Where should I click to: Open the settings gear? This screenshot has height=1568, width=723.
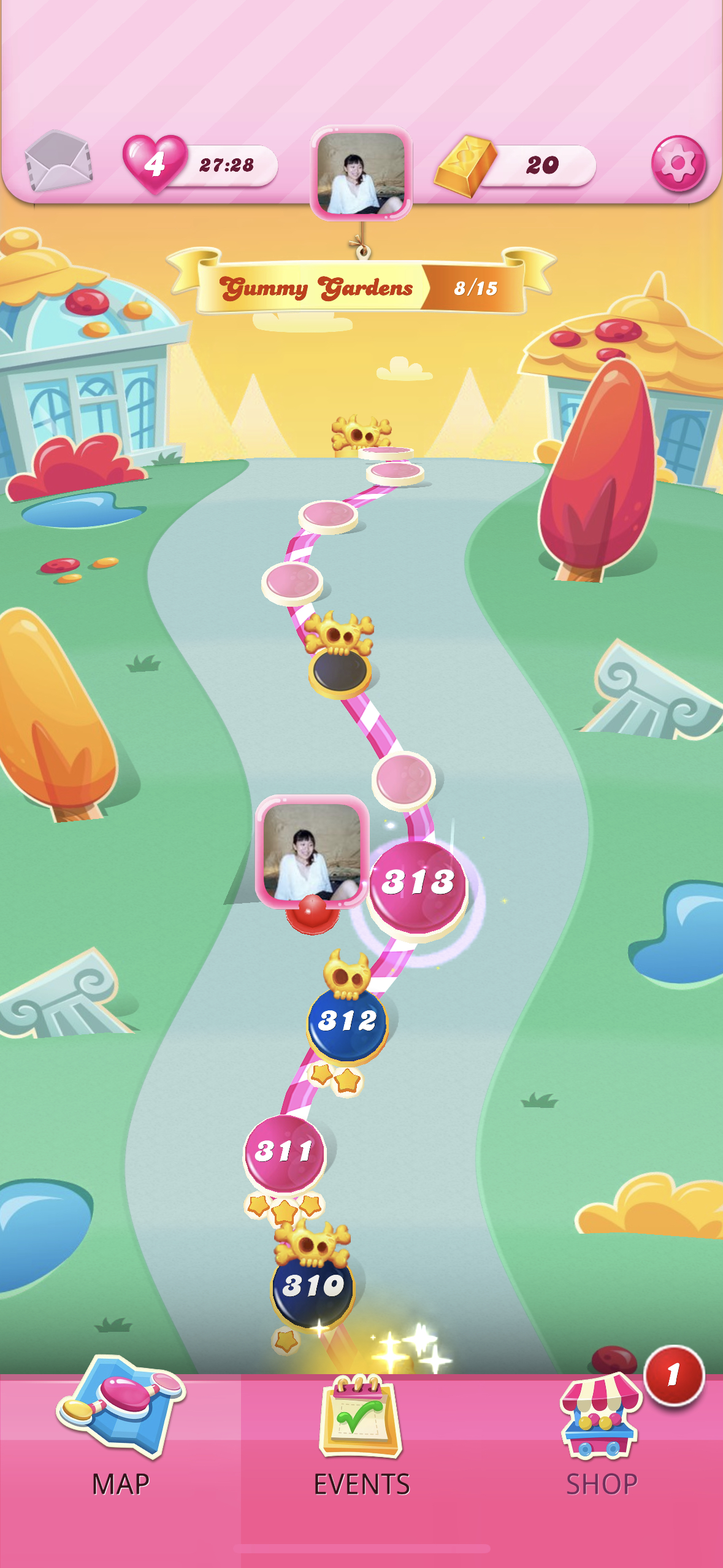coord(678,164)
